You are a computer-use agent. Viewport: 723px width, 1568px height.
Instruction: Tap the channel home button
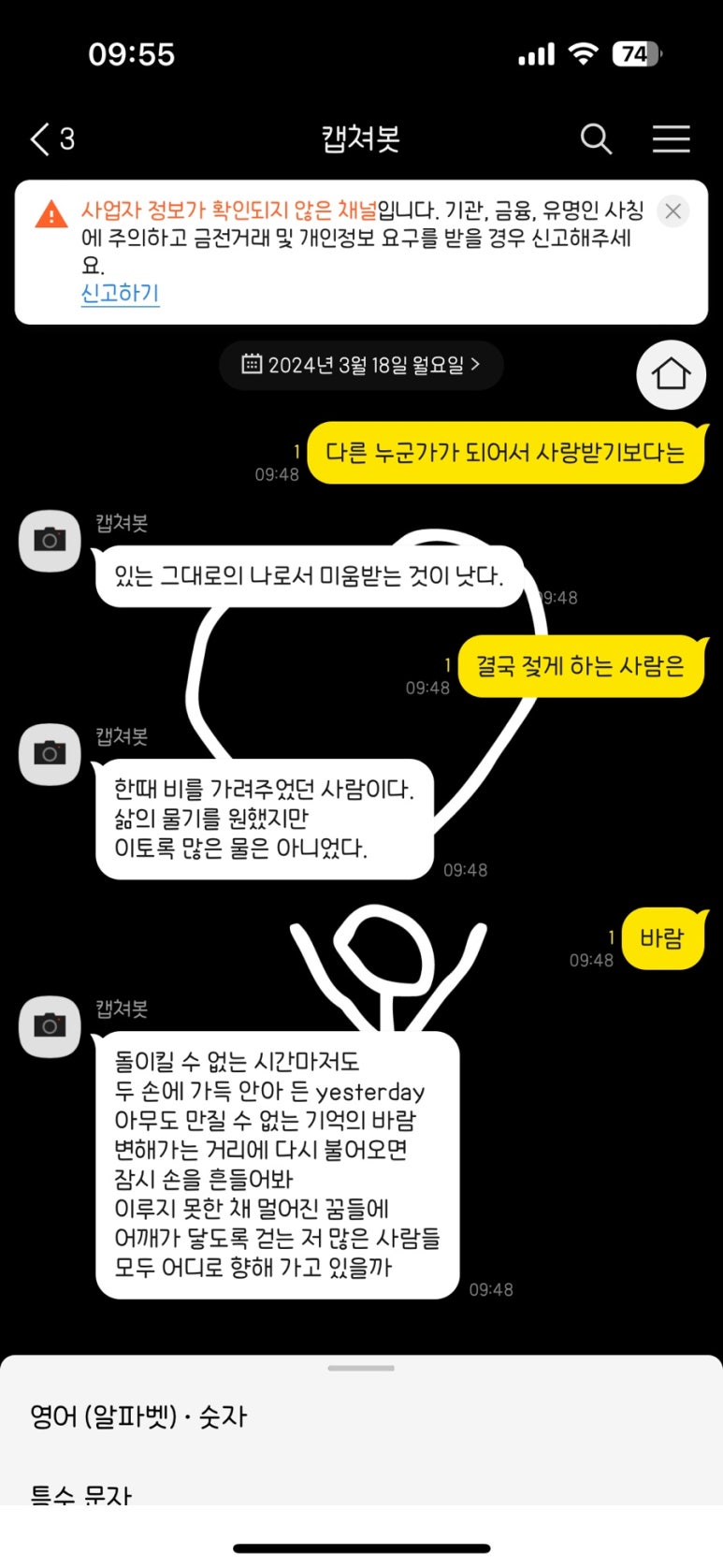tap(671, 374)
